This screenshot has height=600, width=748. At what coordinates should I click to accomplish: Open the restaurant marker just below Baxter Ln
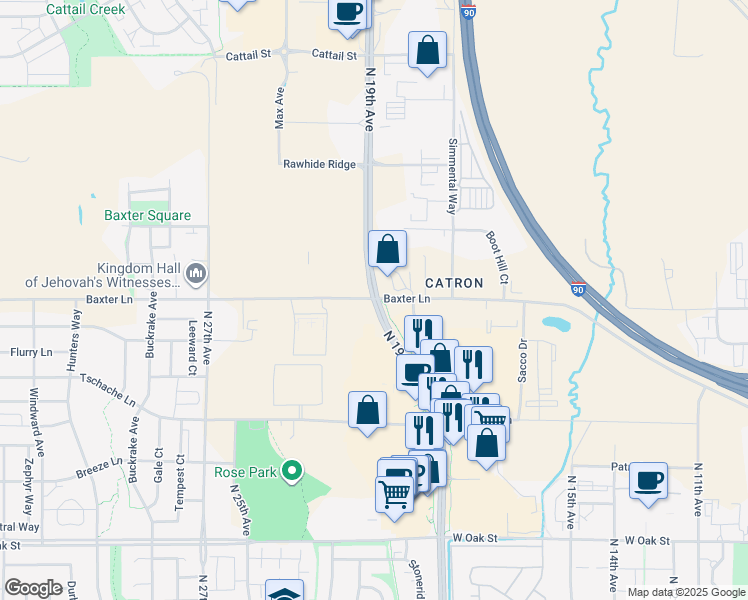click(423, 332)
